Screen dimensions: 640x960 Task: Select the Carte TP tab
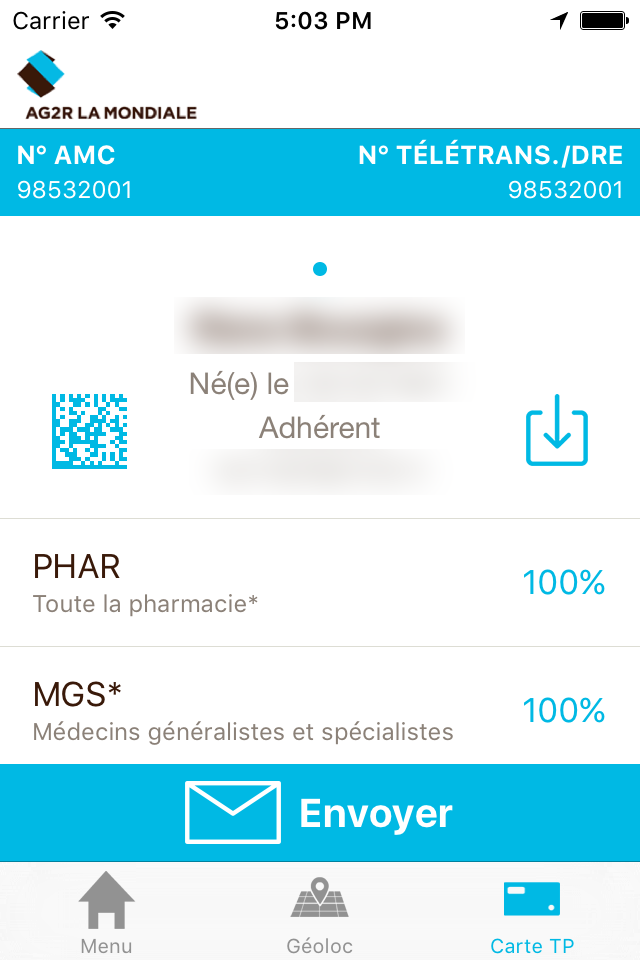pyautogui.click(x=532, y=912)
